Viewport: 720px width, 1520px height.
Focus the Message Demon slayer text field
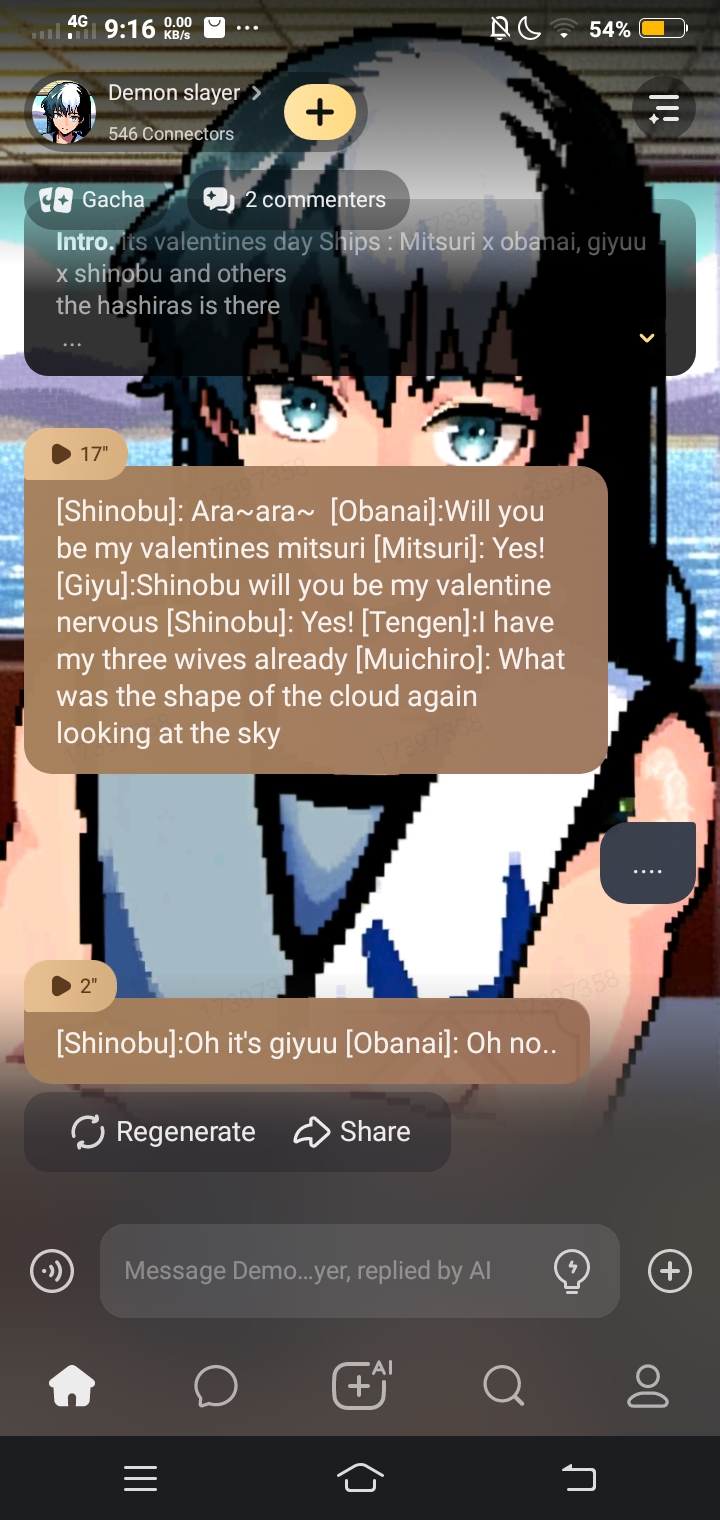point(320,1271)
